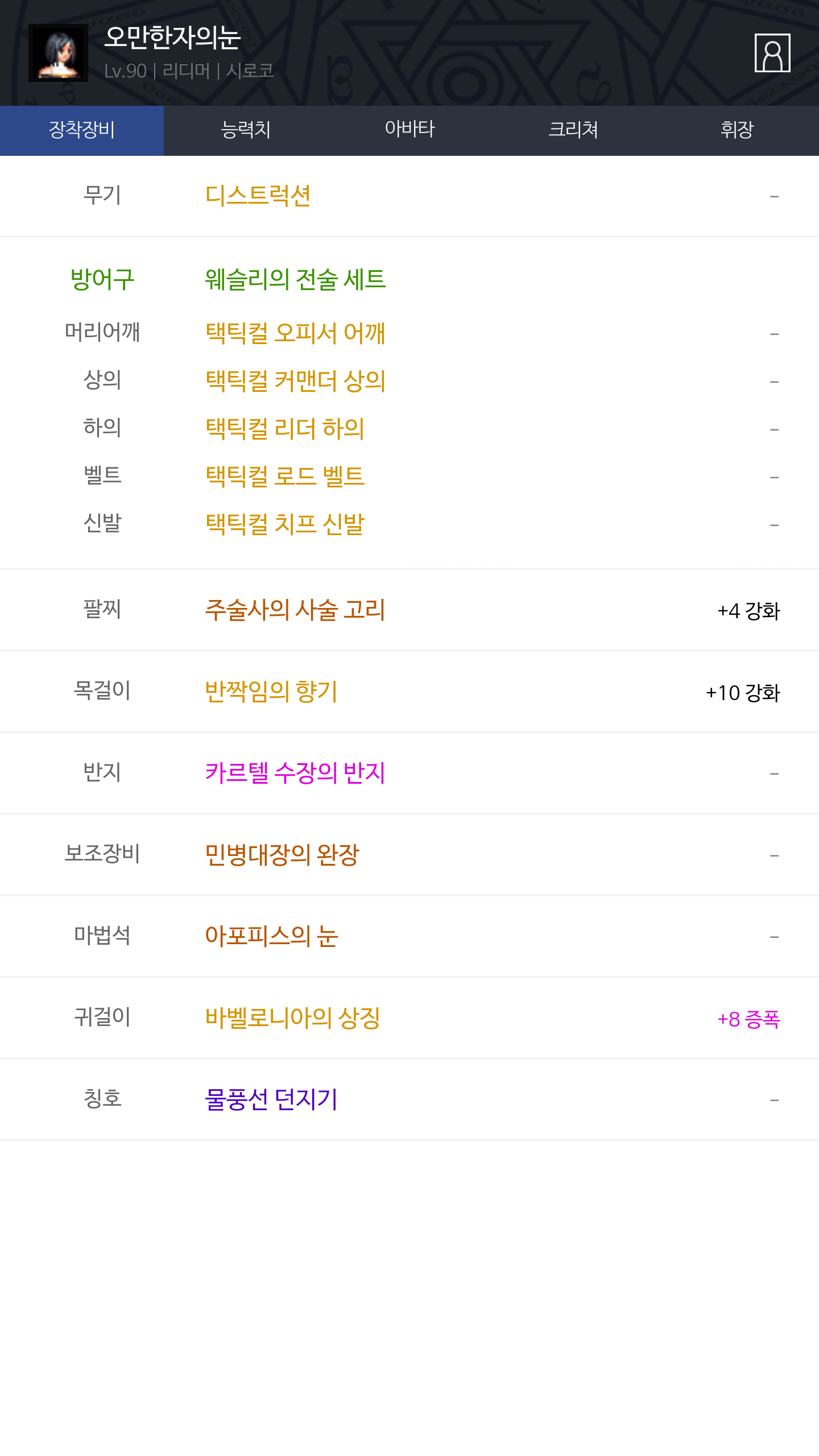Image resolution: width=819 pixels, height=1456 pixels.
Task: Tap character avatar 오만한자의눈
Action: pos(58,53)
